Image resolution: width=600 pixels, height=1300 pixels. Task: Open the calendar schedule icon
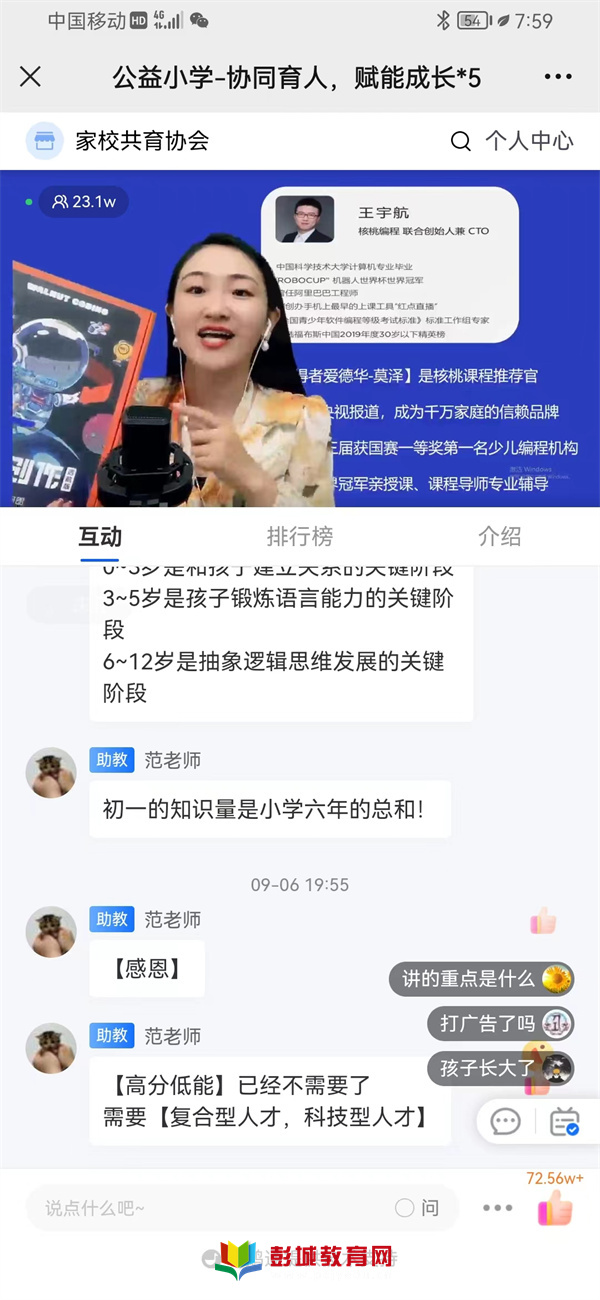click(x=565, y=1121)
